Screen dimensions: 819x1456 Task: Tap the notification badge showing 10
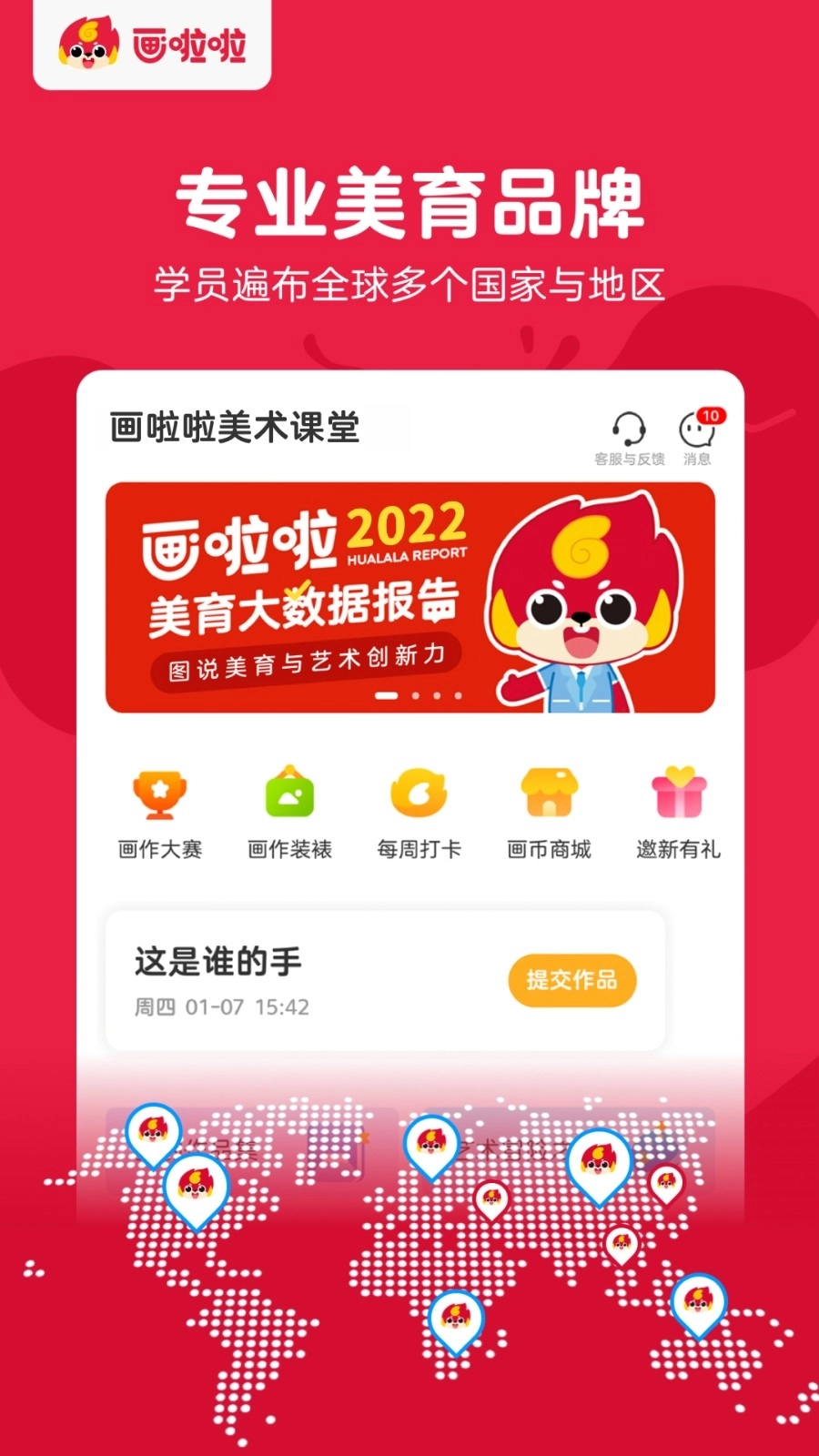[x=711, y=415]
